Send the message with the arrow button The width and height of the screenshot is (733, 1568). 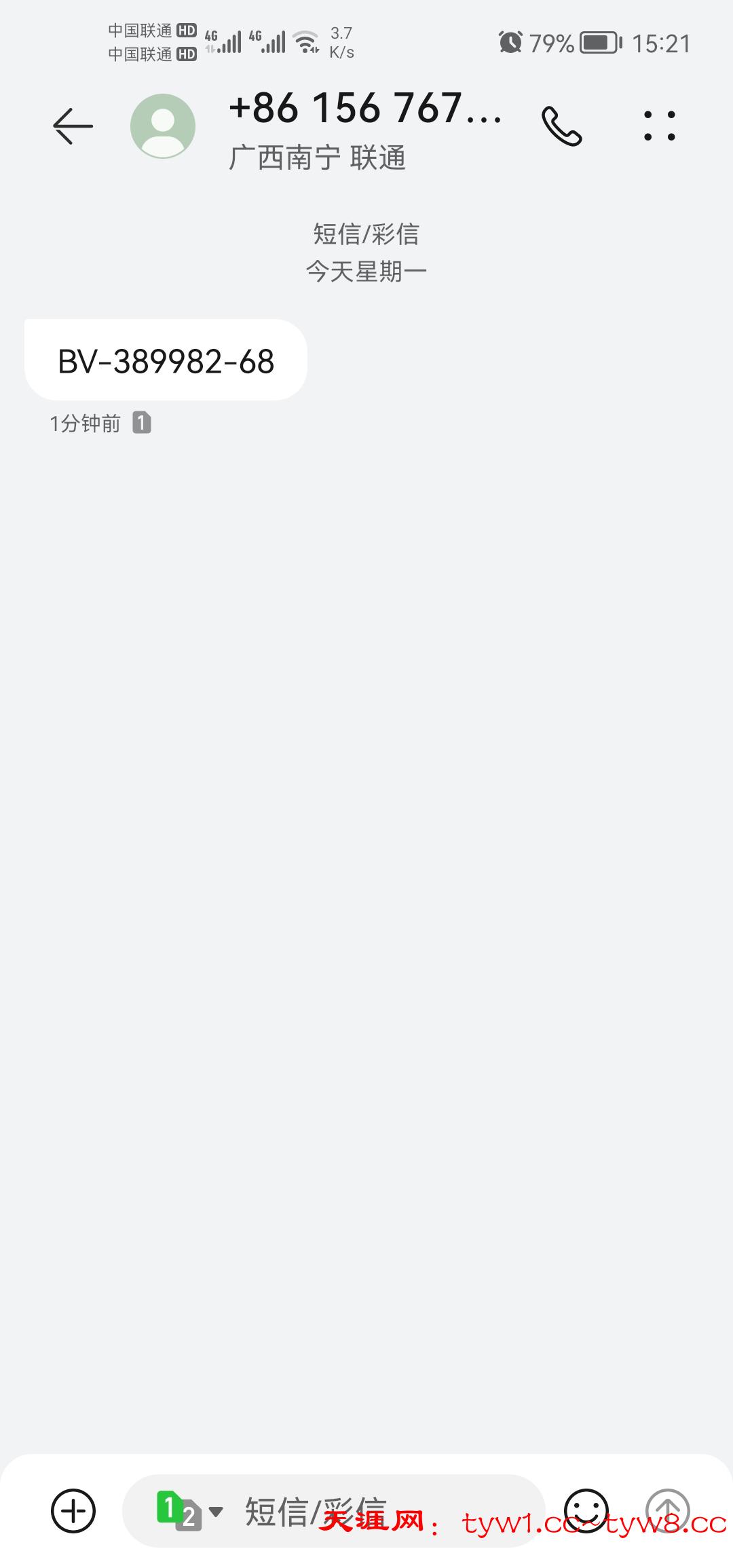coord(667,1510)
